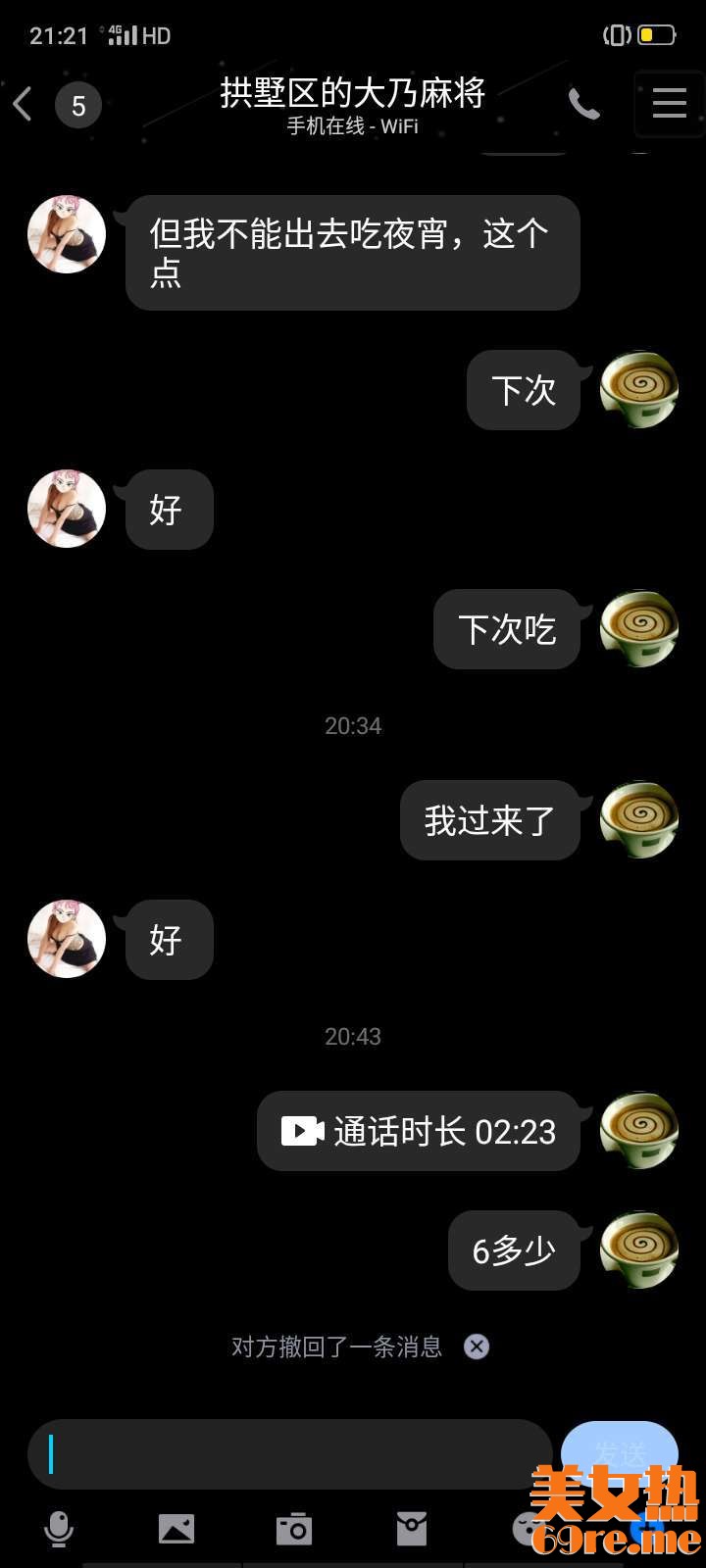Open the red envelope option
The image size is (706, 1568).
point(412,1528)
